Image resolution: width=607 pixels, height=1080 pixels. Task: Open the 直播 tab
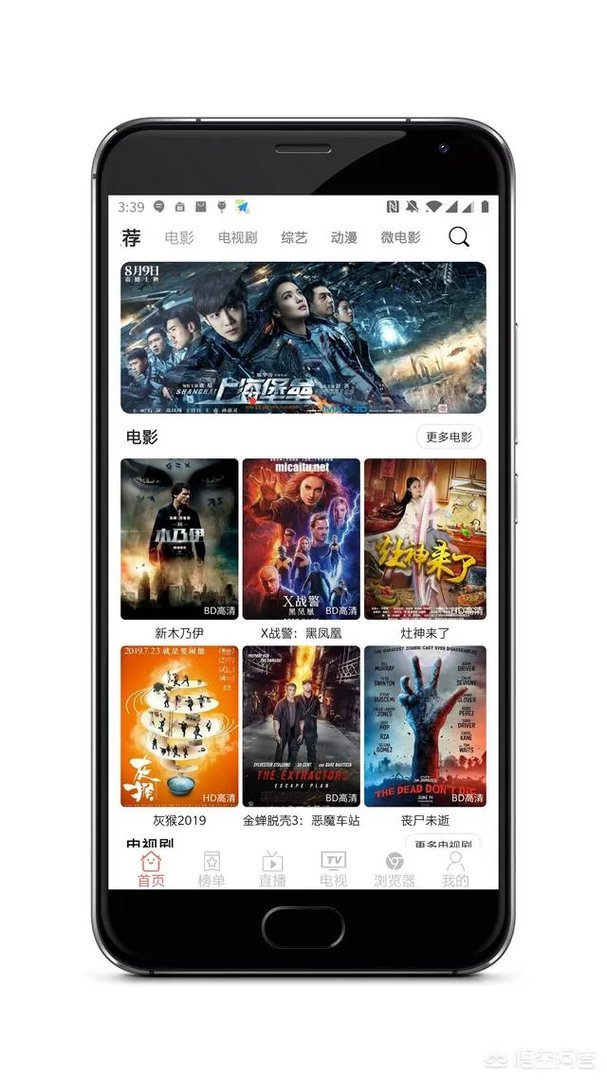[272, 868]
